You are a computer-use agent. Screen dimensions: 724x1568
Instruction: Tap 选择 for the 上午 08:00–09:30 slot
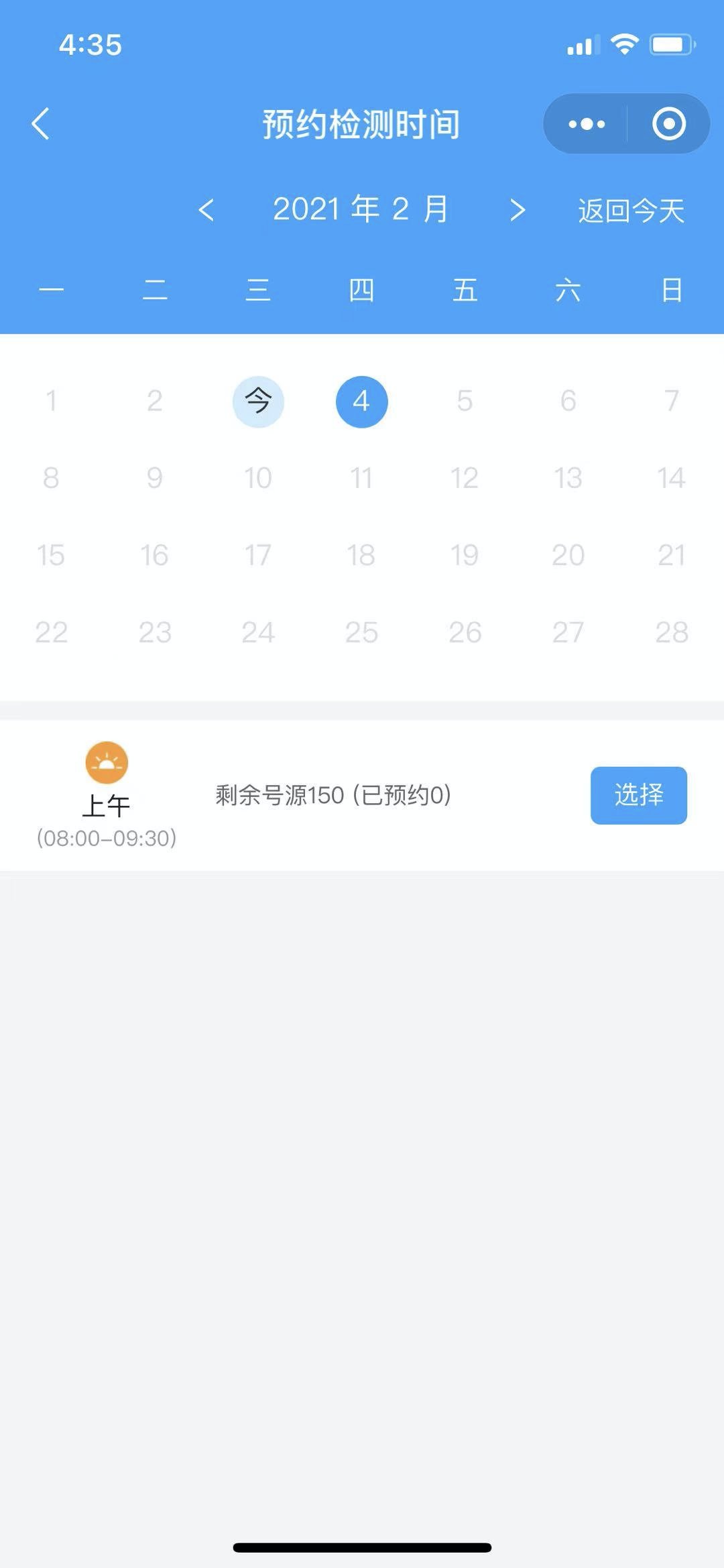click(x=638, y=795)
